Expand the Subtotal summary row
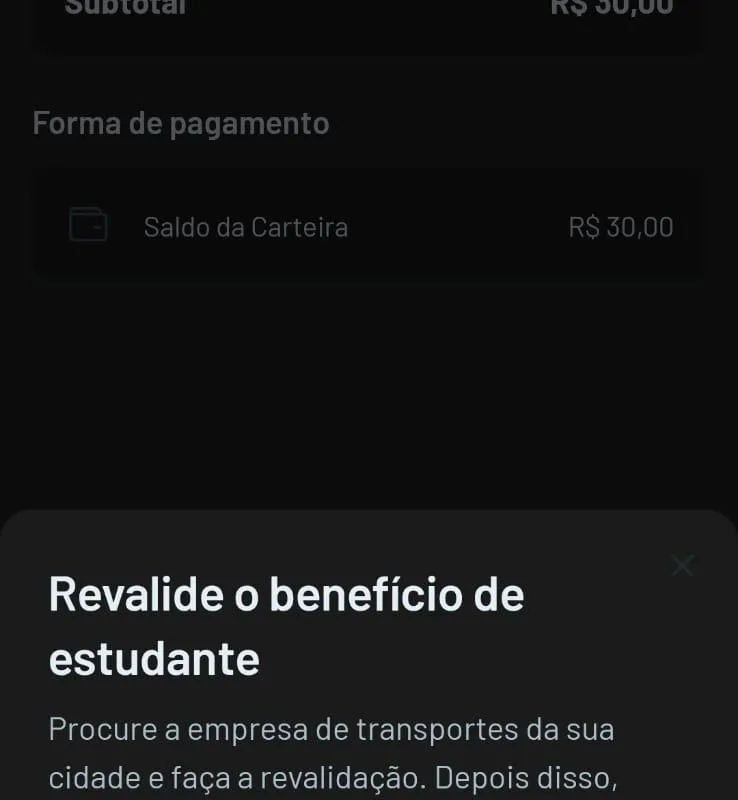 click(x=369, y=10)
